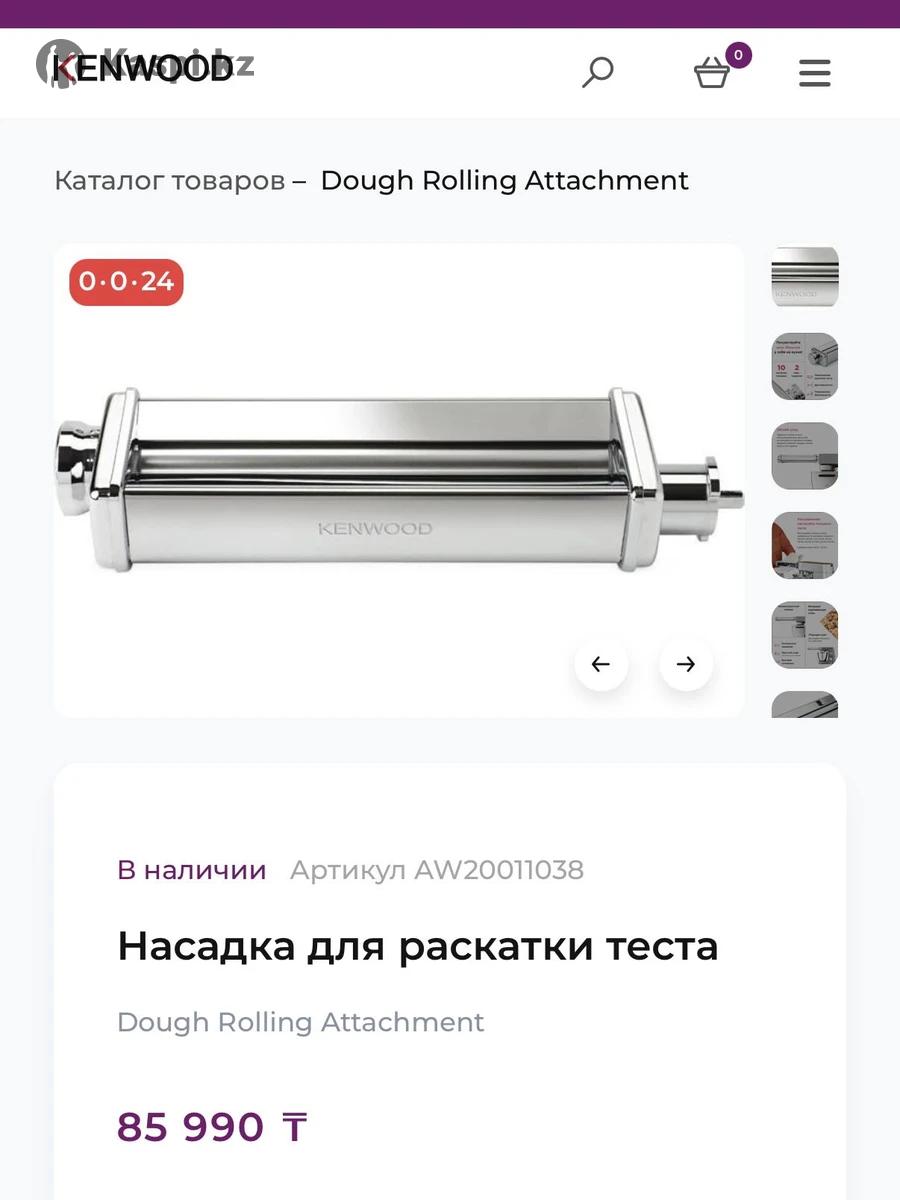This screenshot has width=900, height=1200.
Task: Select the thumbnail showing baked pastry squares
Action: (805, 635)
